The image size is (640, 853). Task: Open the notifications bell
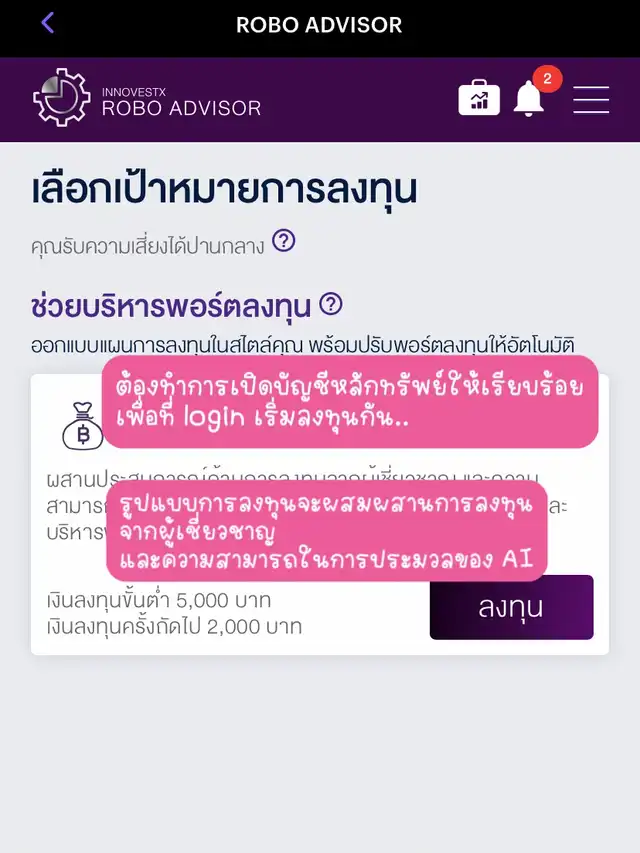(529, 98)
